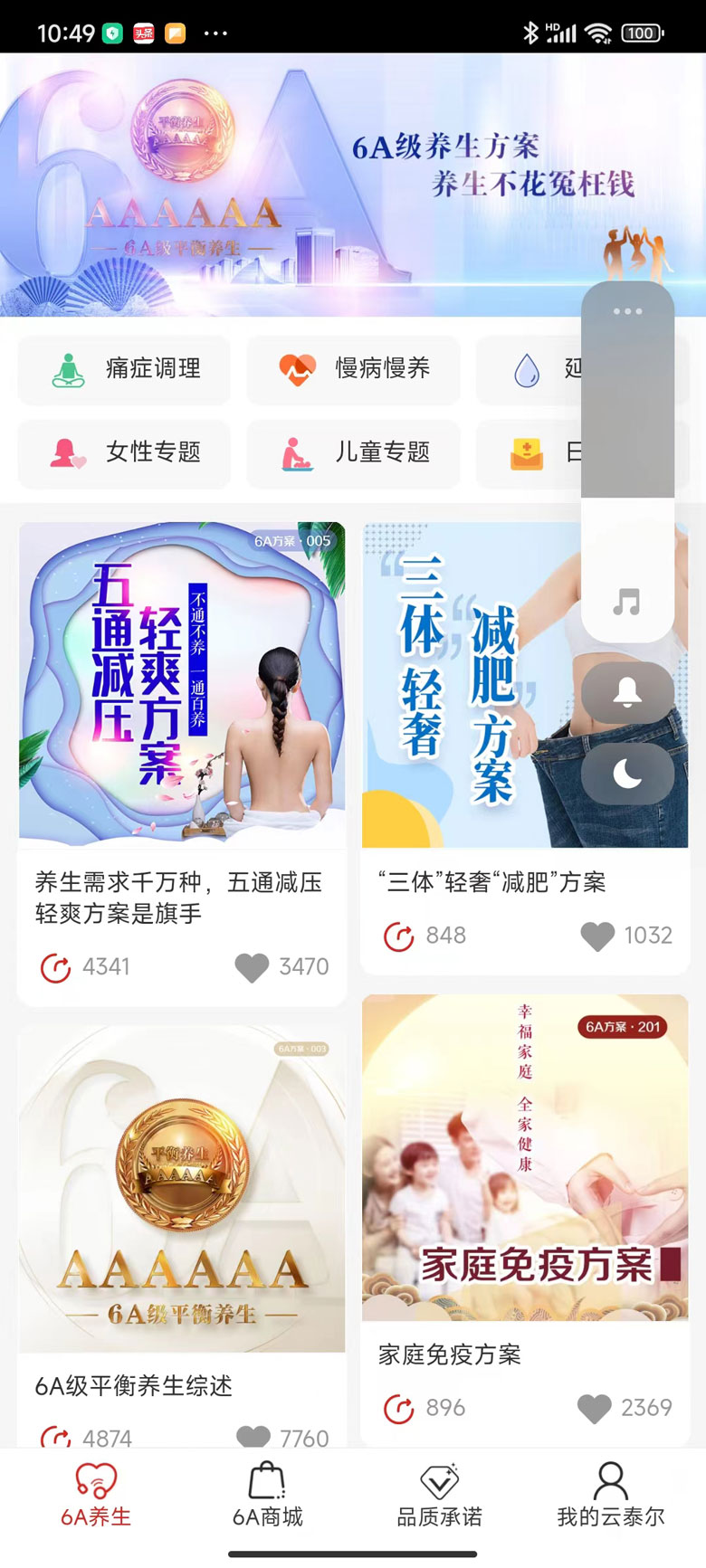Tap the bell ringer mode button
Viewport: 706px width, 1568px height.
pyautogui.click(x=627, y=692)
